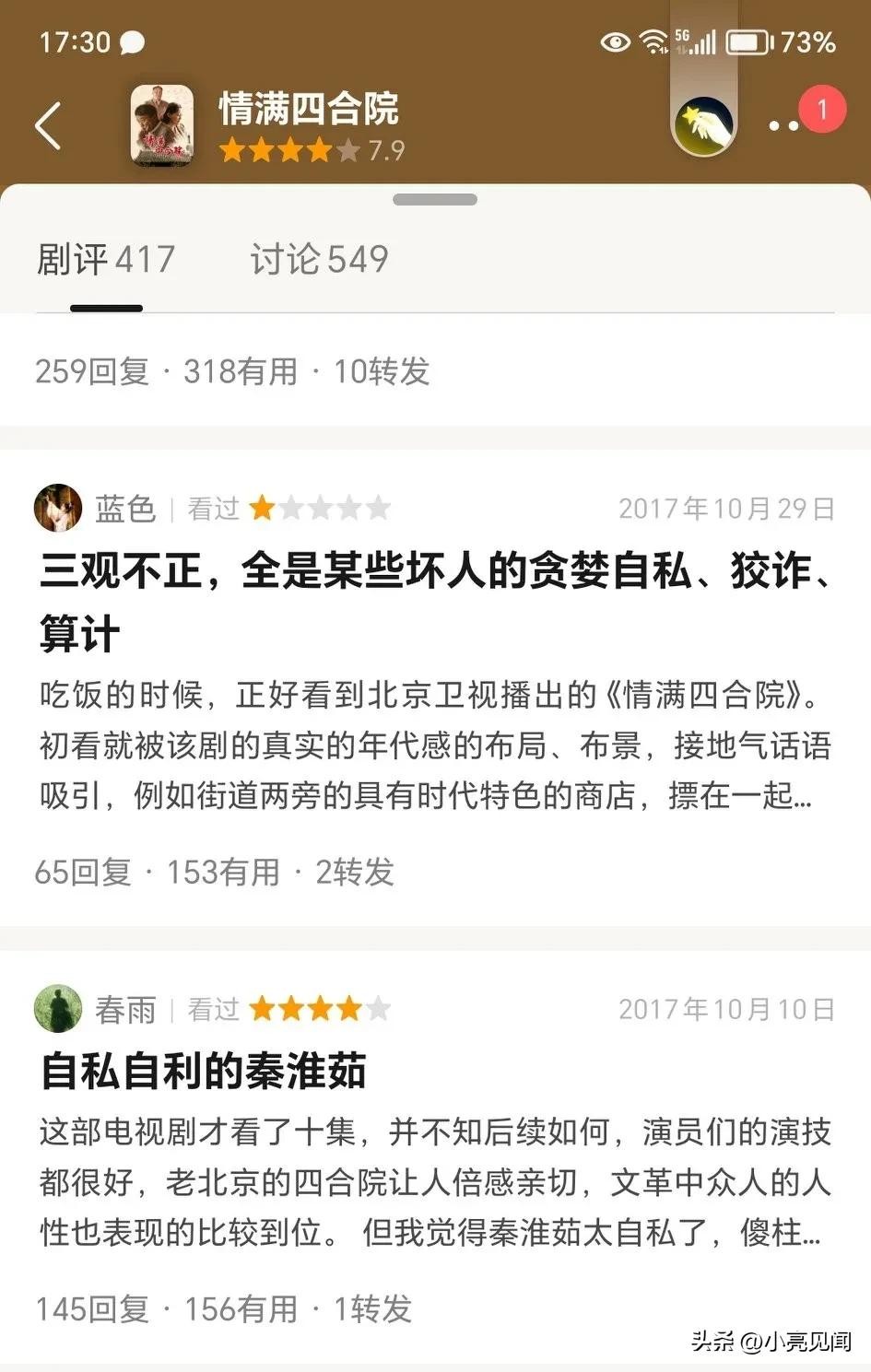Select the 剧评 417 tab
Image resolution: width=871 pixels, height=1372 pixels.
click(106, 260)
